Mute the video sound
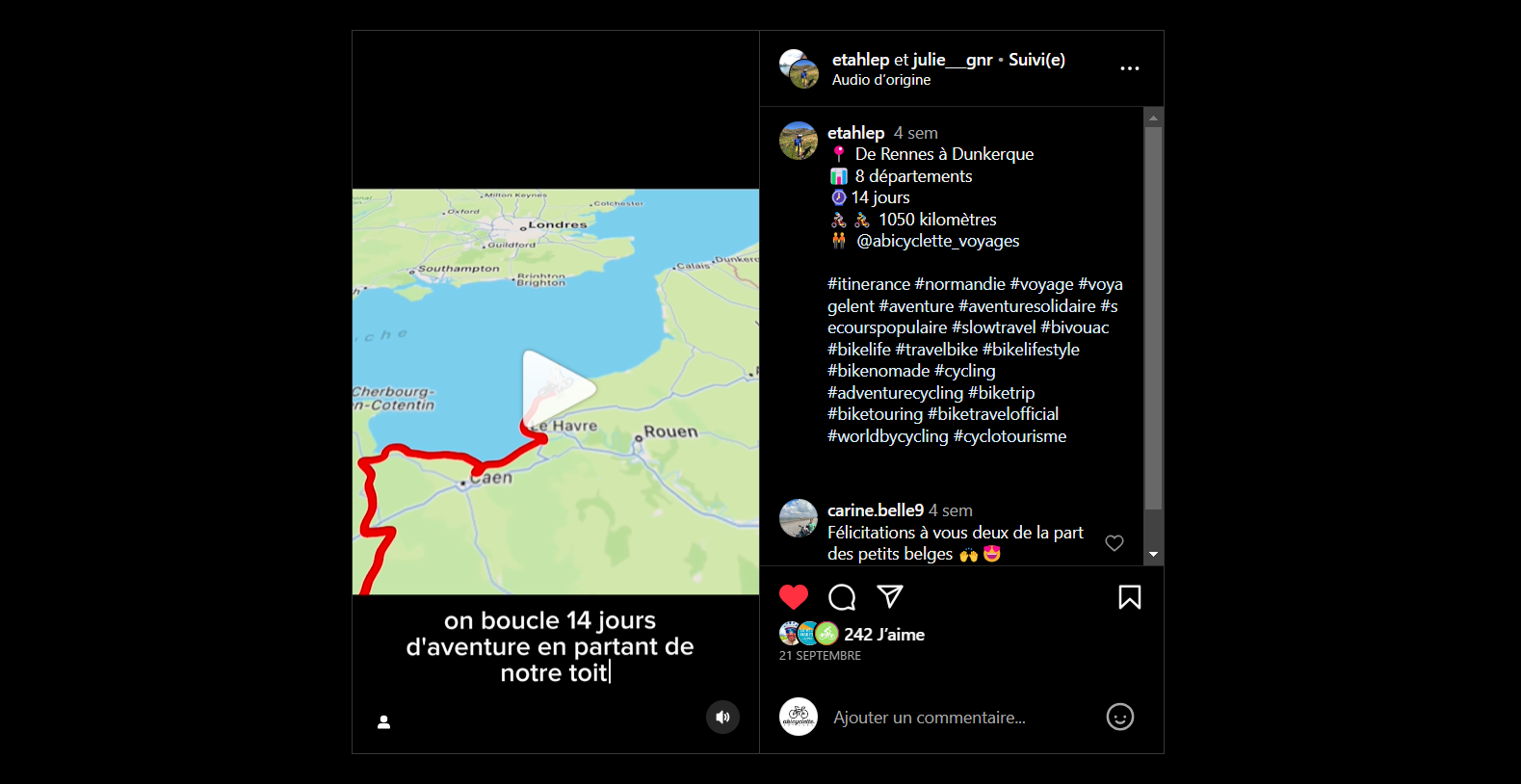The width and height of the screenshot is (1521, 784). pyautogui.click(x=722, y=717)
